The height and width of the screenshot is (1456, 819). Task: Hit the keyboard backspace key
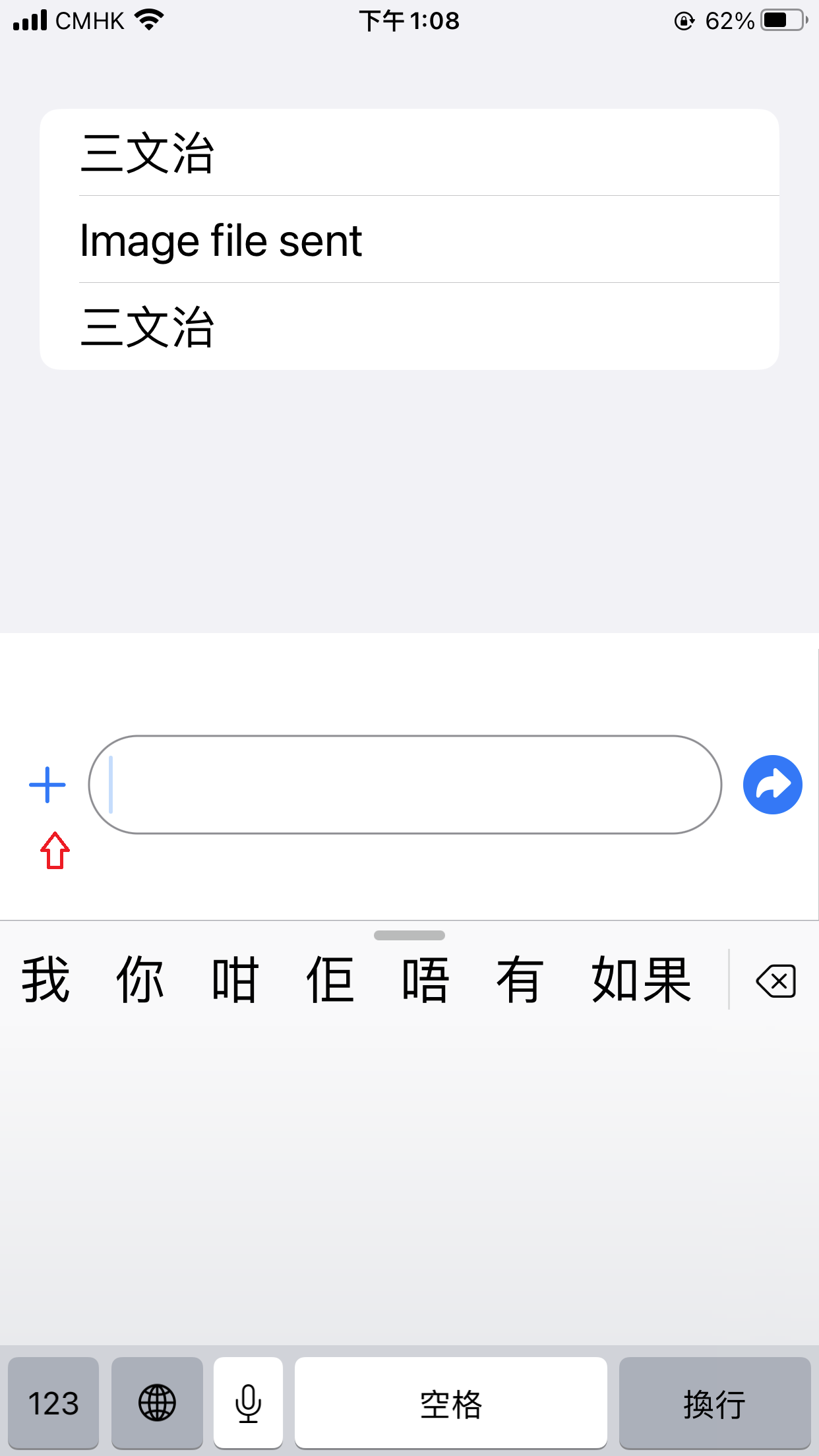[776, 981]
